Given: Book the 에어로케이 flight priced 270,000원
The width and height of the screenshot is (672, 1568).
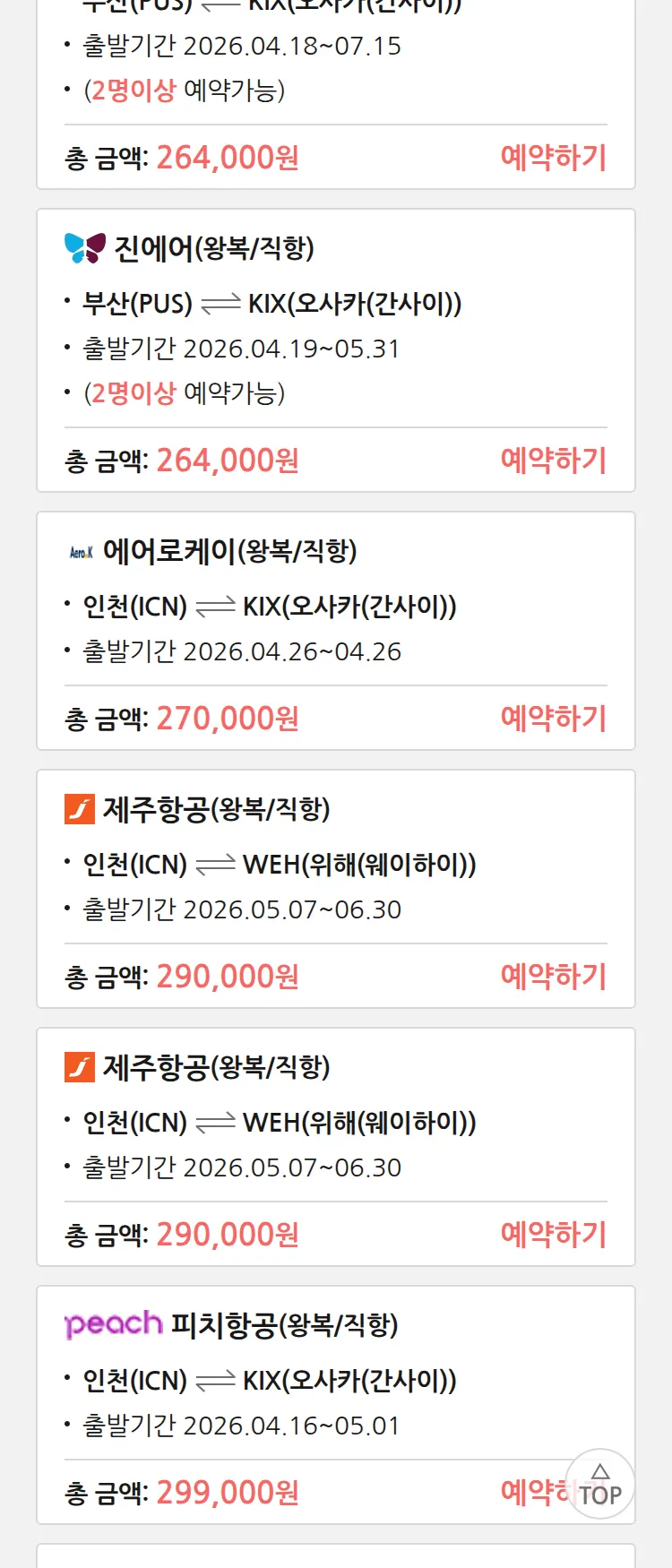Looking at the screenshot, I should pyautogui.click(x=553, y=719).
